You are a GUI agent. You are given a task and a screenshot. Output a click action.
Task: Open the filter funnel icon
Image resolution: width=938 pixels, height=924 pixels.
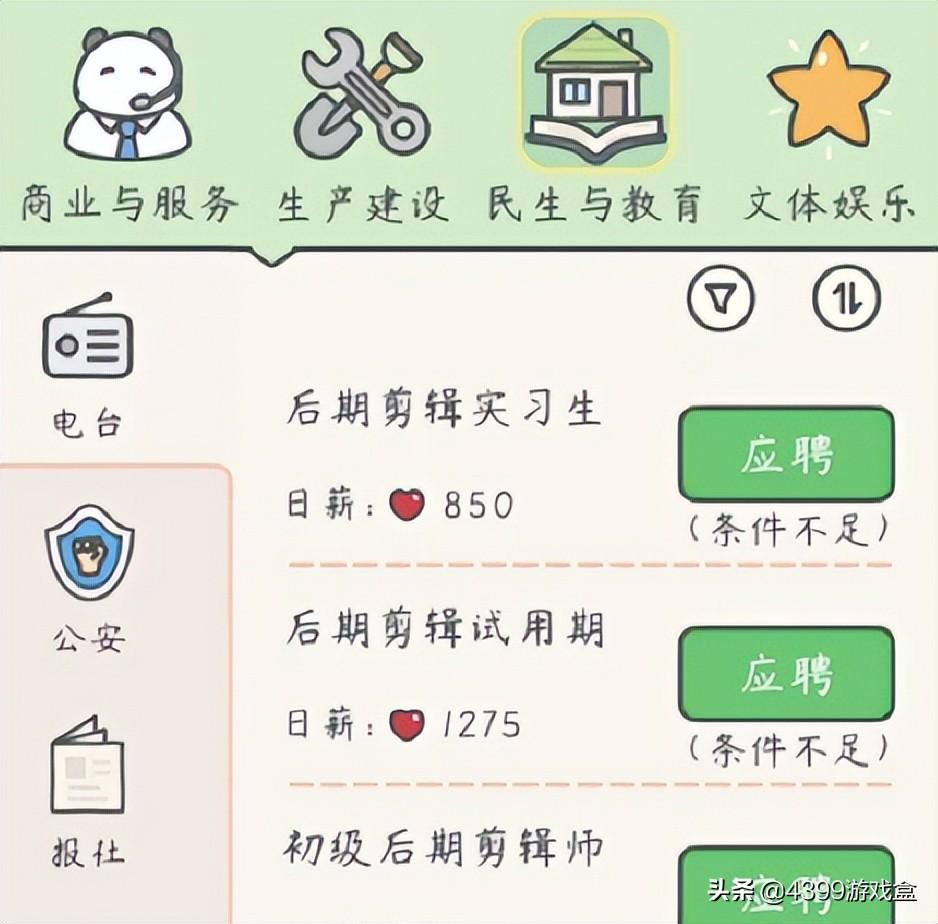(720, 298)
